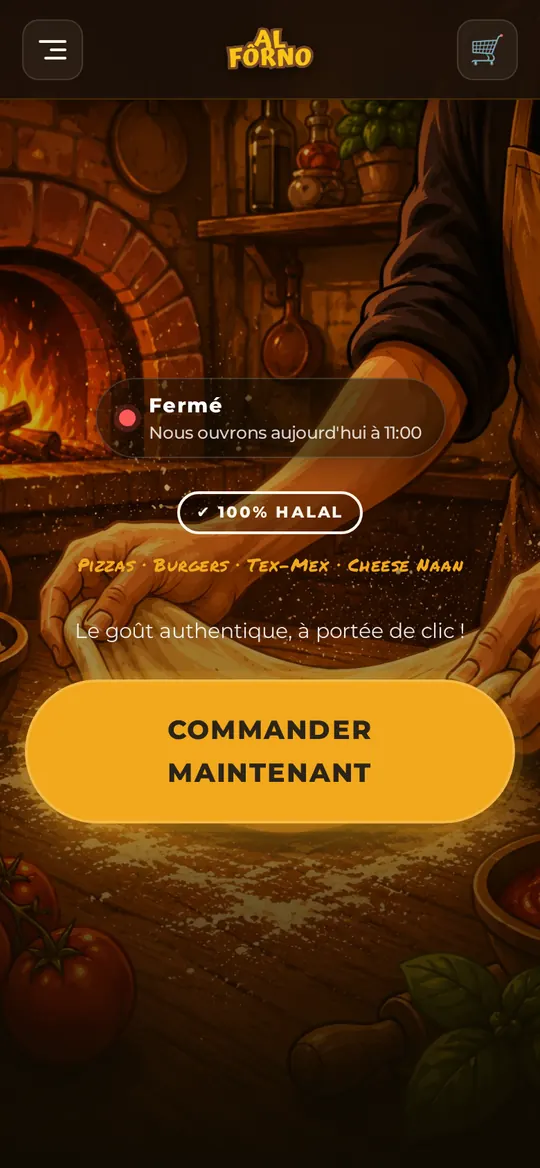540x1168 pixels.
Task: Open the shopping cart
Action: coord(487,50)
